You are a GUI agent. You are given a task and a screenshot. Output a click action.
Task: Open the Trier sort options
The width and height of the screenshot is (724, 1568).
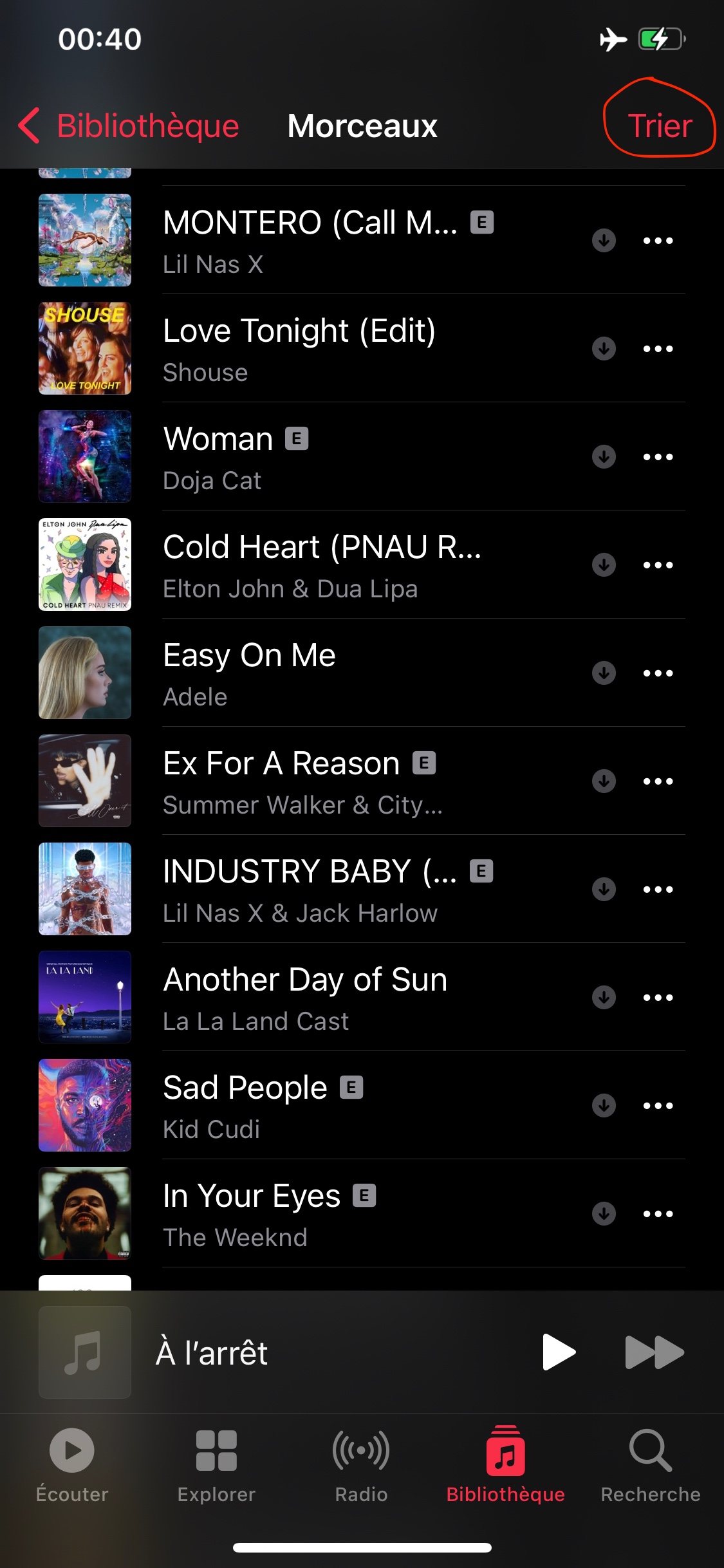[x=660, y=126]
